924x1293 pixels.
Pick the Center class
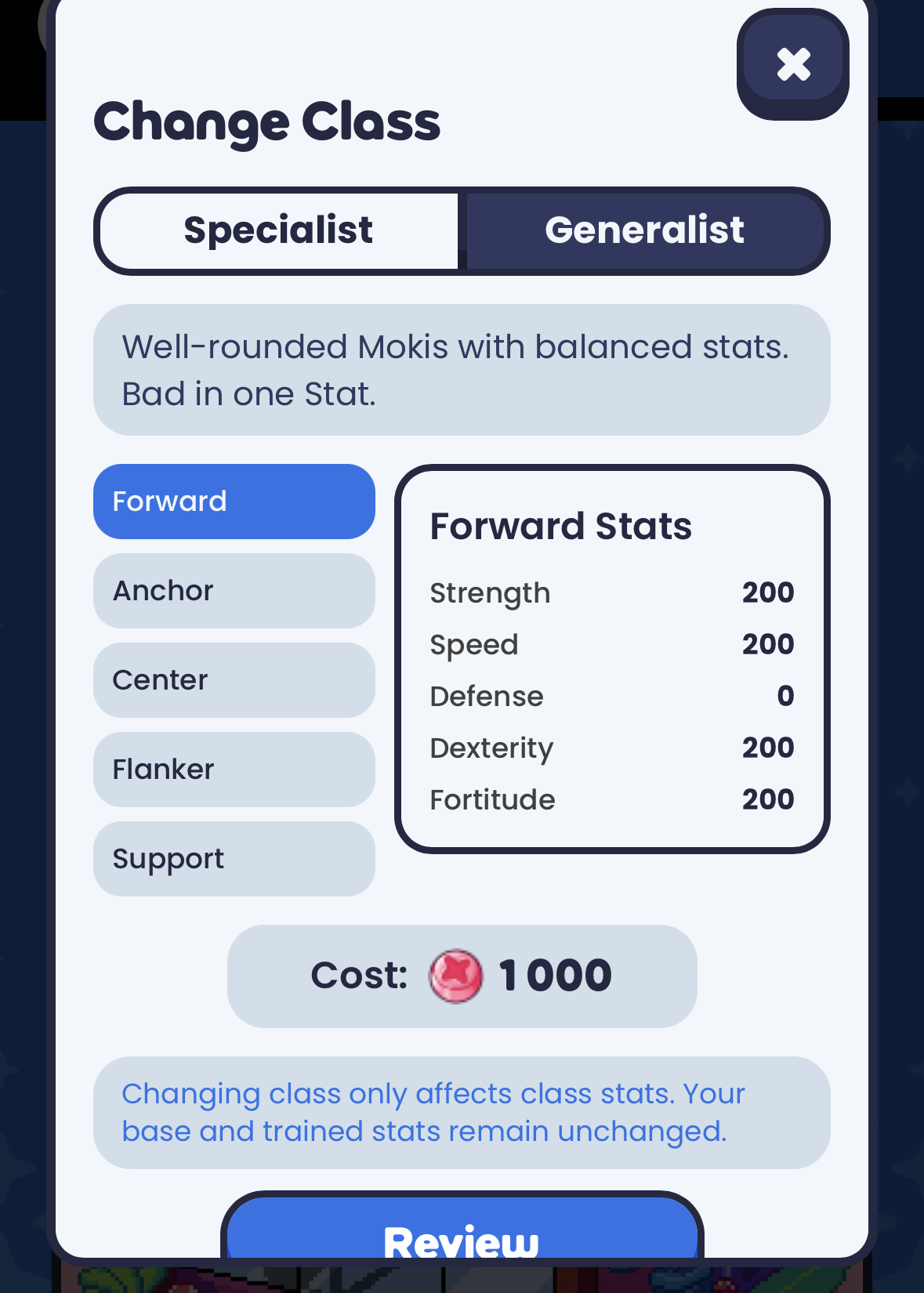pos(234,680)
